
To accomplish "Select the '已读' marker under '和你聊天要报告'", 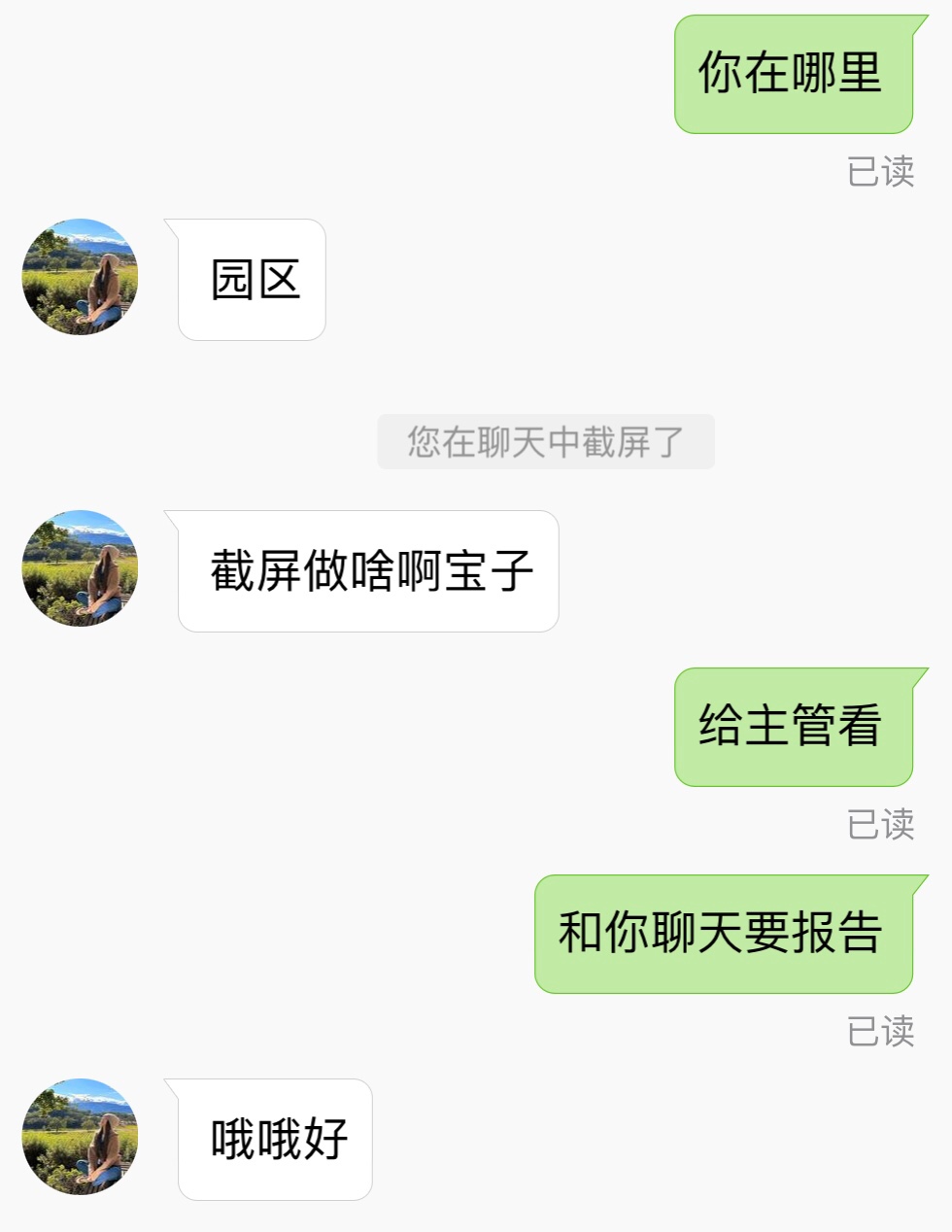I will coord(882,1033).
